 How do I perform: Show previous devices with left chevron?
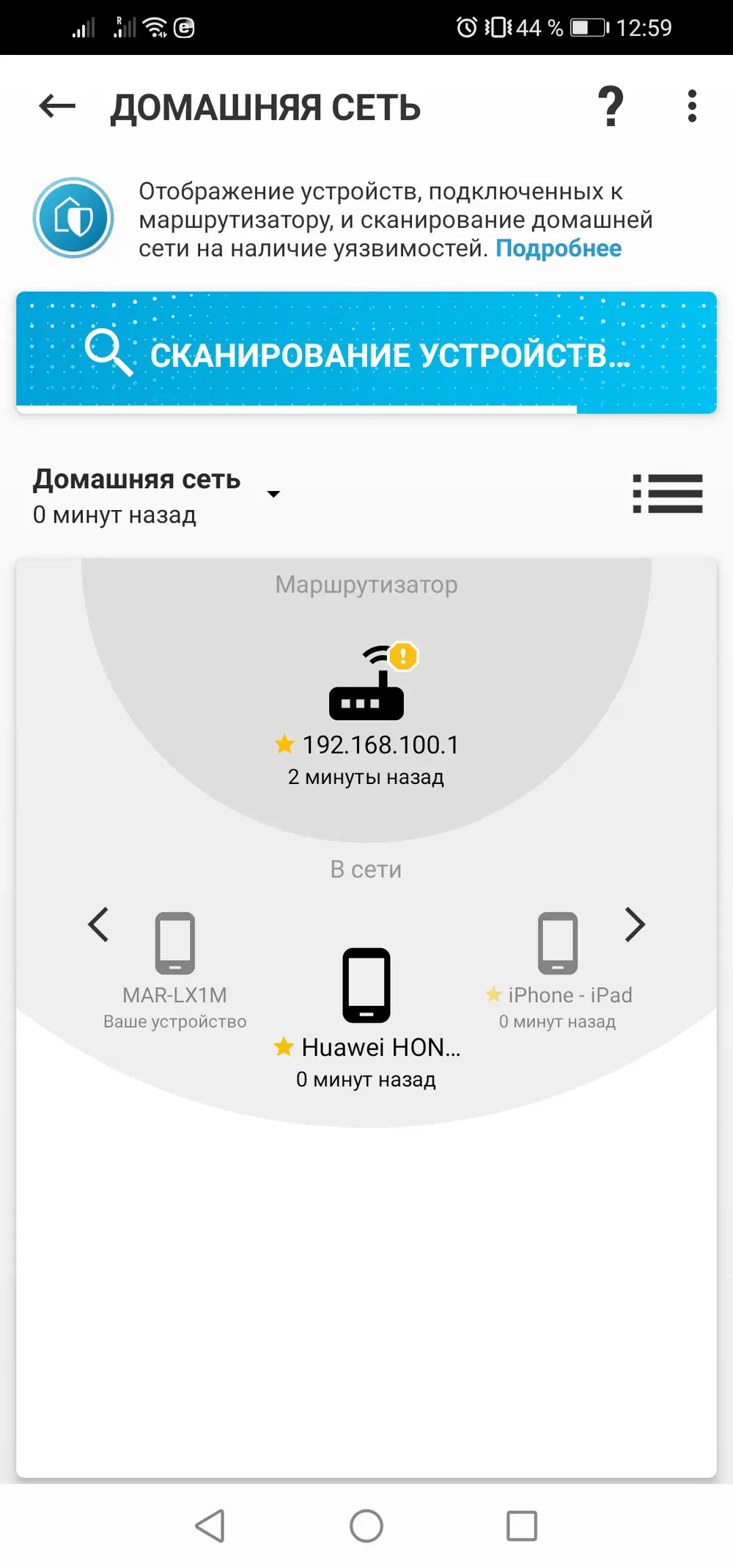click(x=98, y=925)
